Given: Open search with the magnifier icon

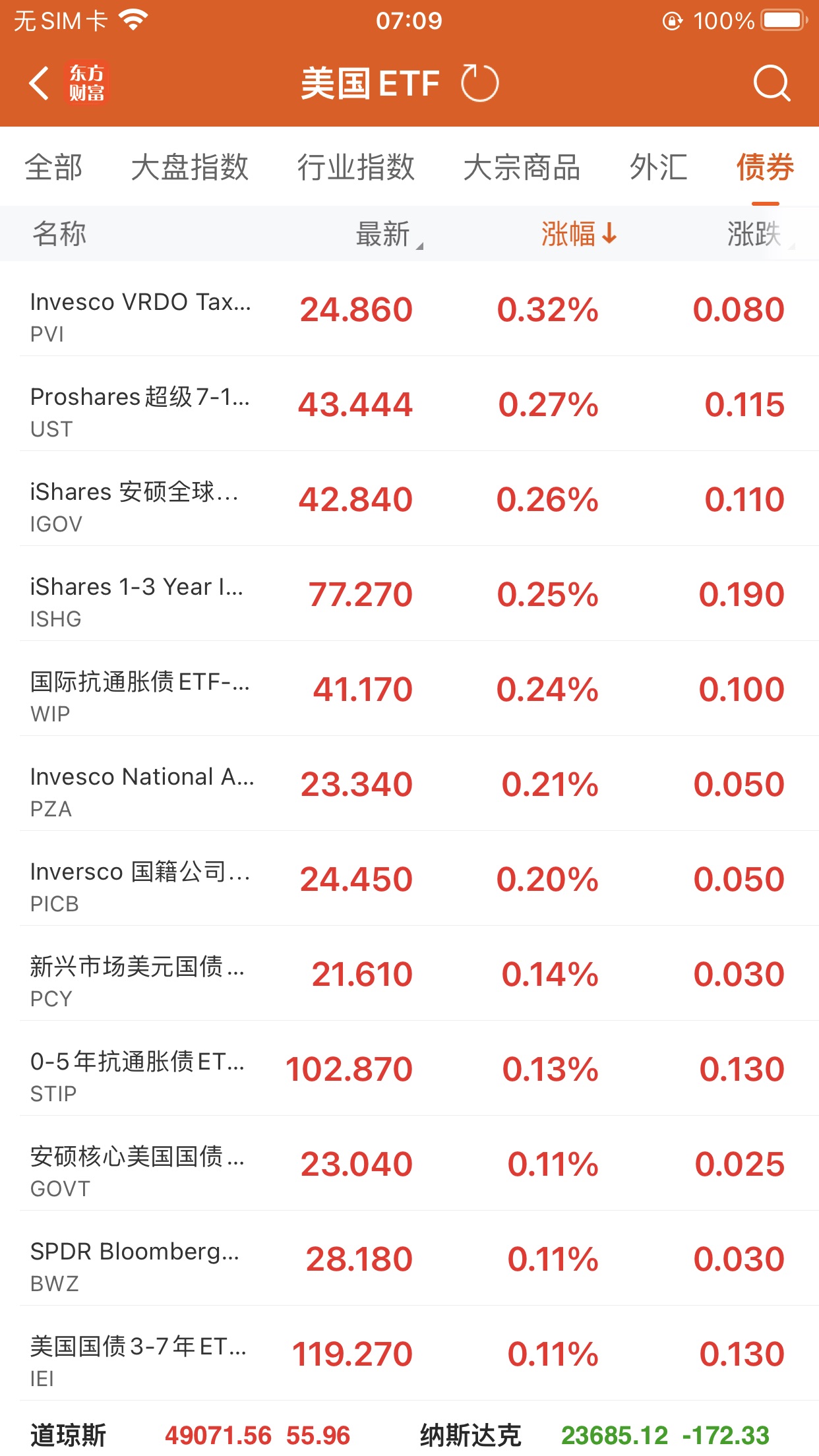Looking at the screenshot, I should tap(771, 84).
